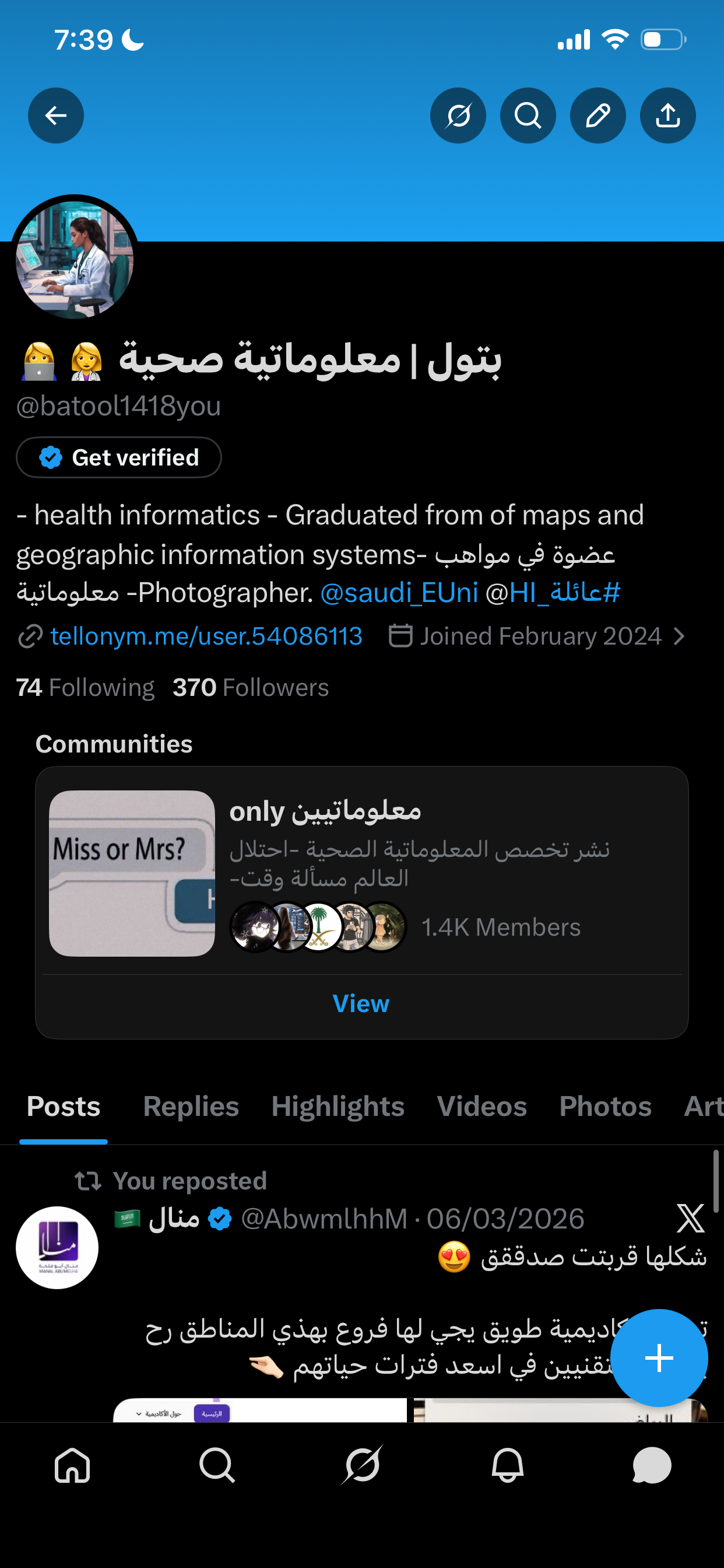View the 370 Followers list
The width and height of the screenshot is (724, 1568).
coord(251,688)
